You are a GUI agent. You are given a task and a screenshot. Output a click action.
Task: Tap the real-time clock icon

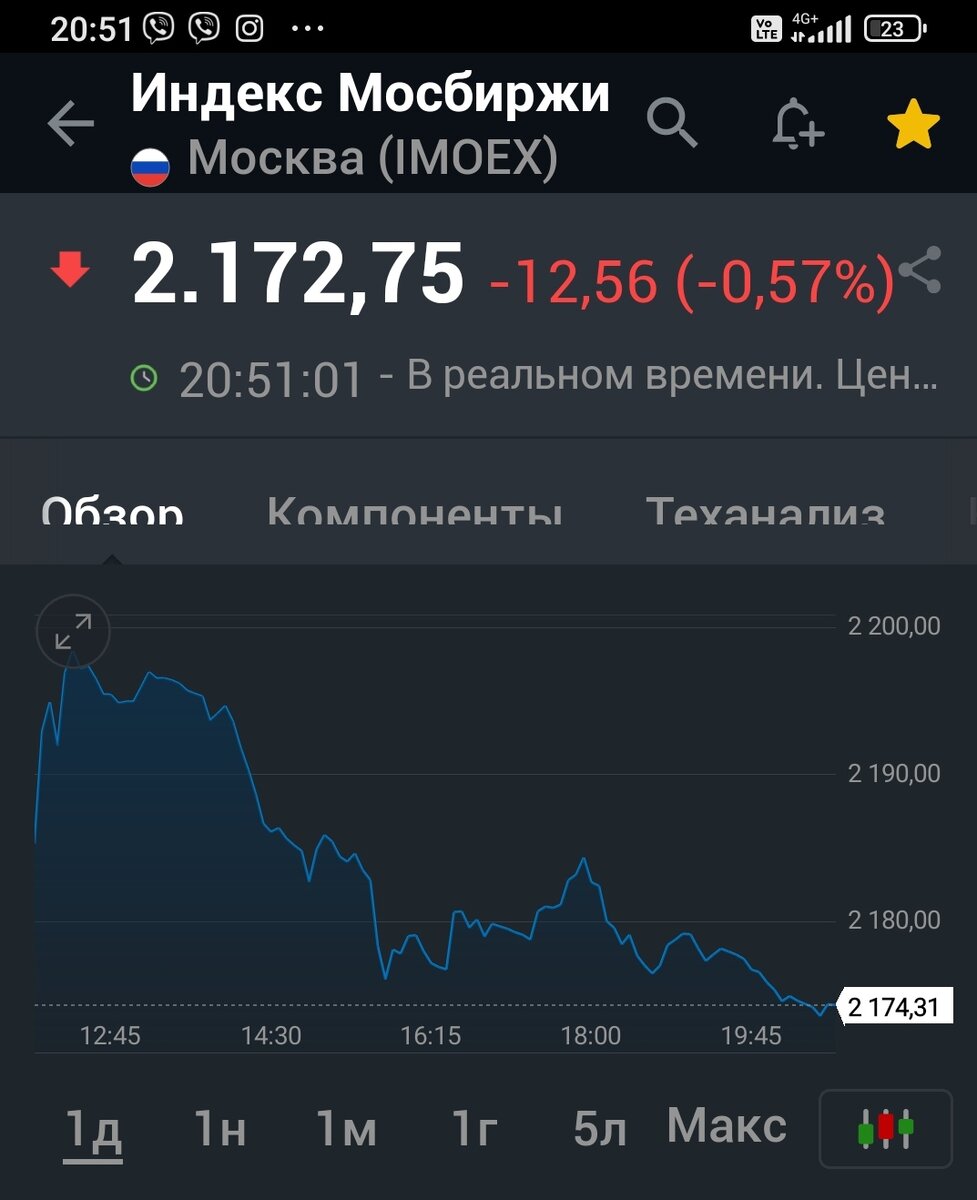click(146, 376)
